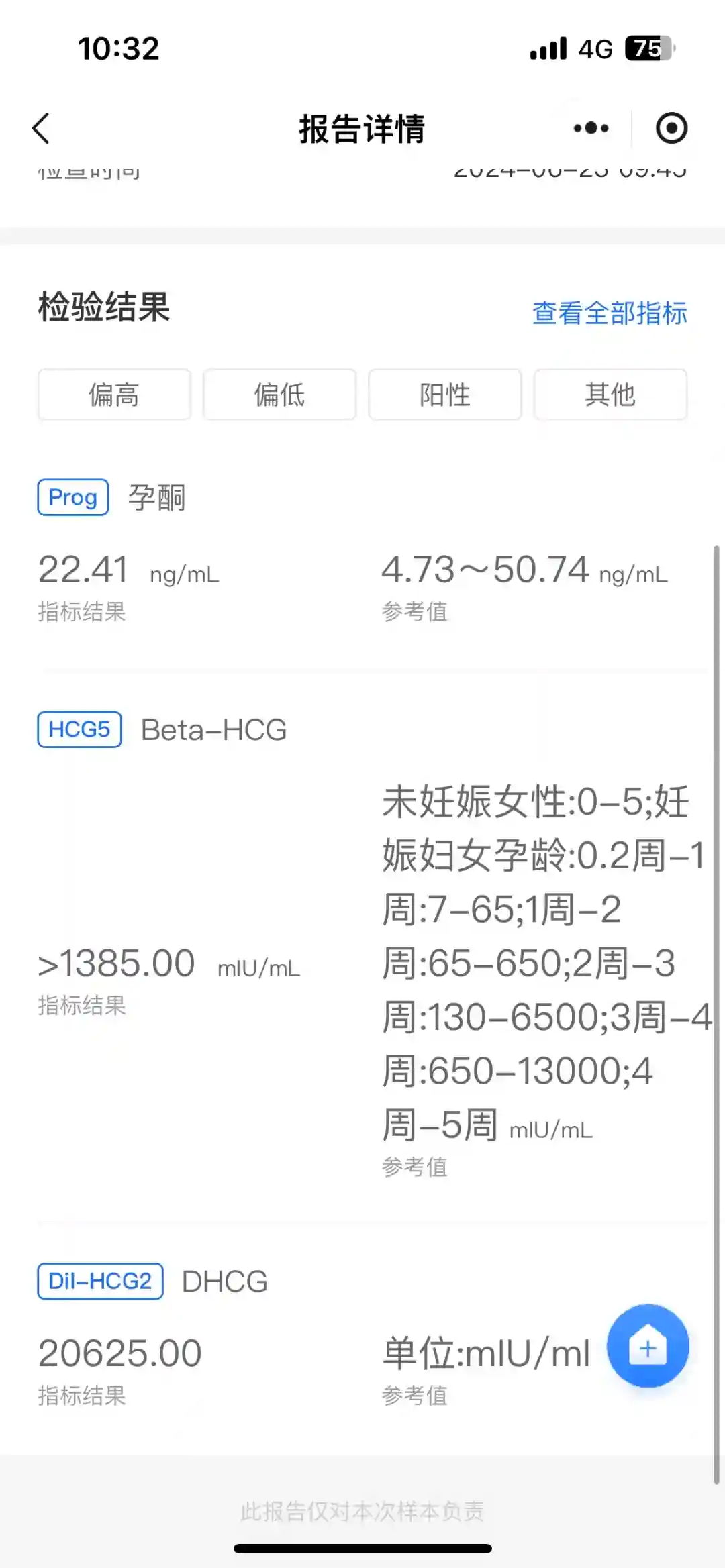
Task: Filter results by 偏高
Action: click(x=114, y=395)
